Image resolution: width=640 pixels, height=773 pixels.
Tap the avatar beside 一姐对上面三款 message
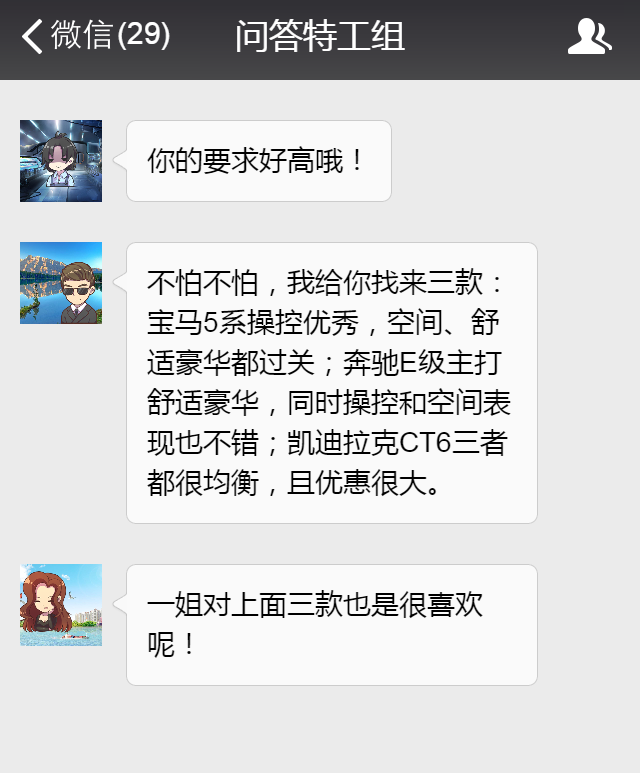click(x=61, y=605)
